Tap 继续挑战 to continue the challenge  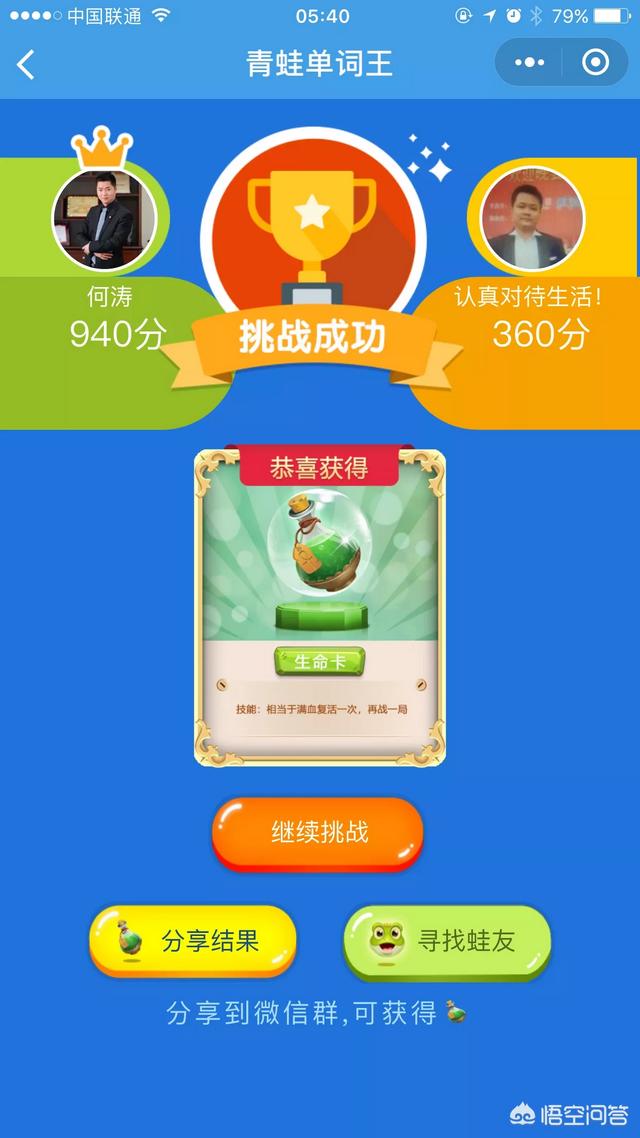[x=318, y=832]
